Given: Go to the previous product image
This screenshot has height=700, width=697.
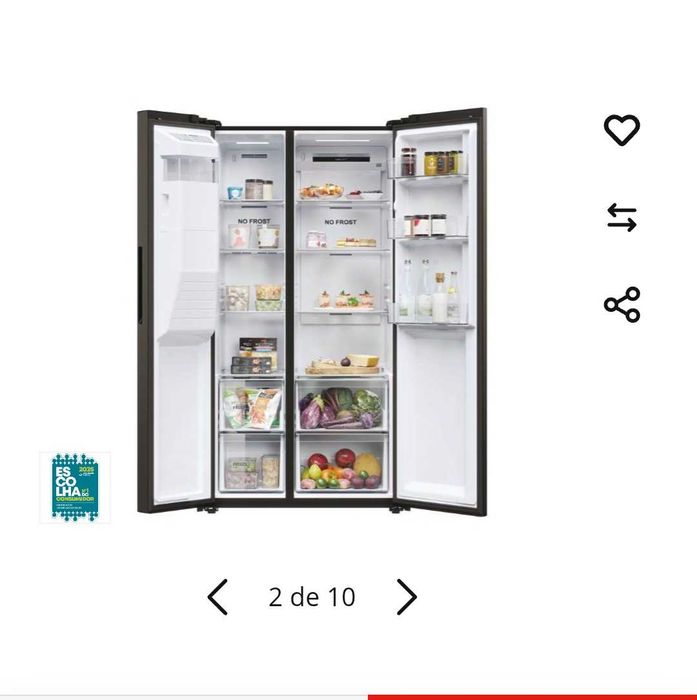Looking at the screenshot, I should [217, 597].
